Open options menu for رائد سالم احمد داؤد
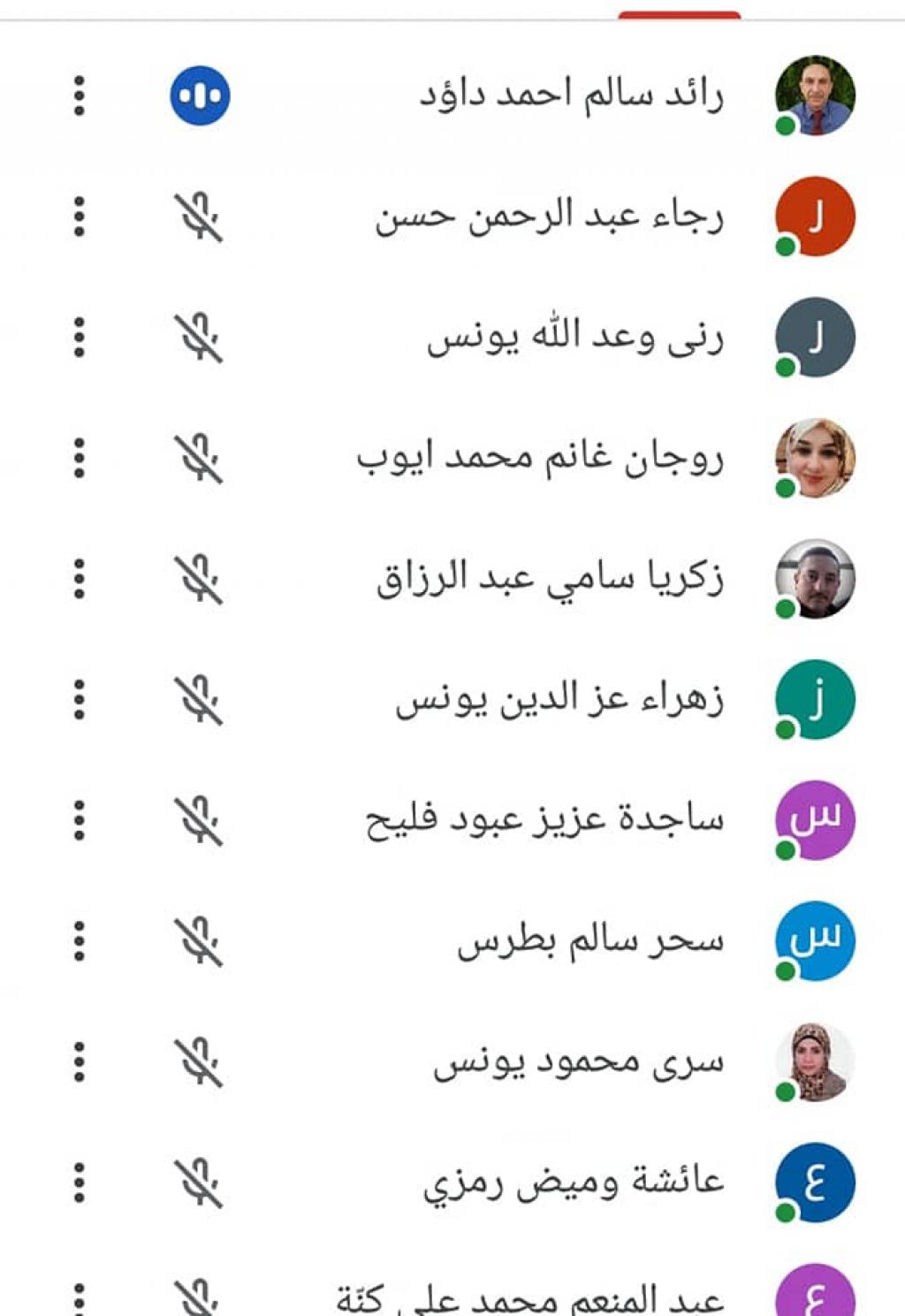 [x=80, y=95]
